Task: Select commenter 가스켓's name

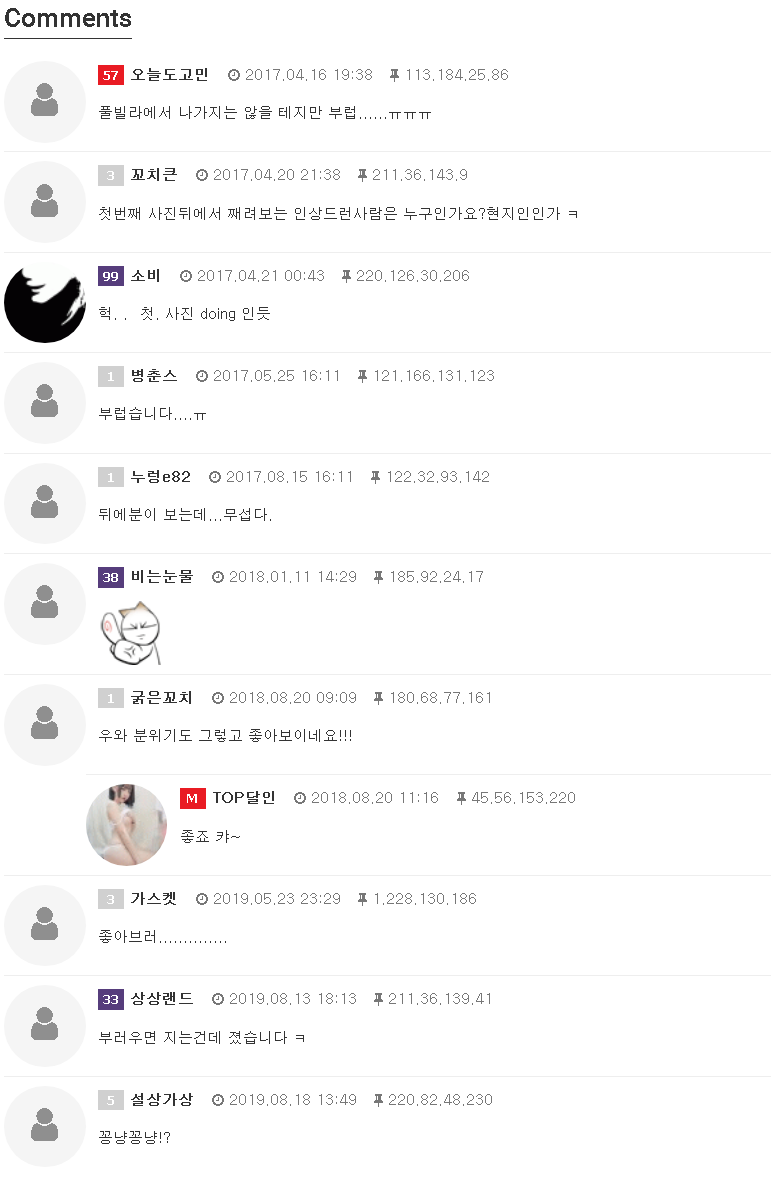Action: point(153,899)
